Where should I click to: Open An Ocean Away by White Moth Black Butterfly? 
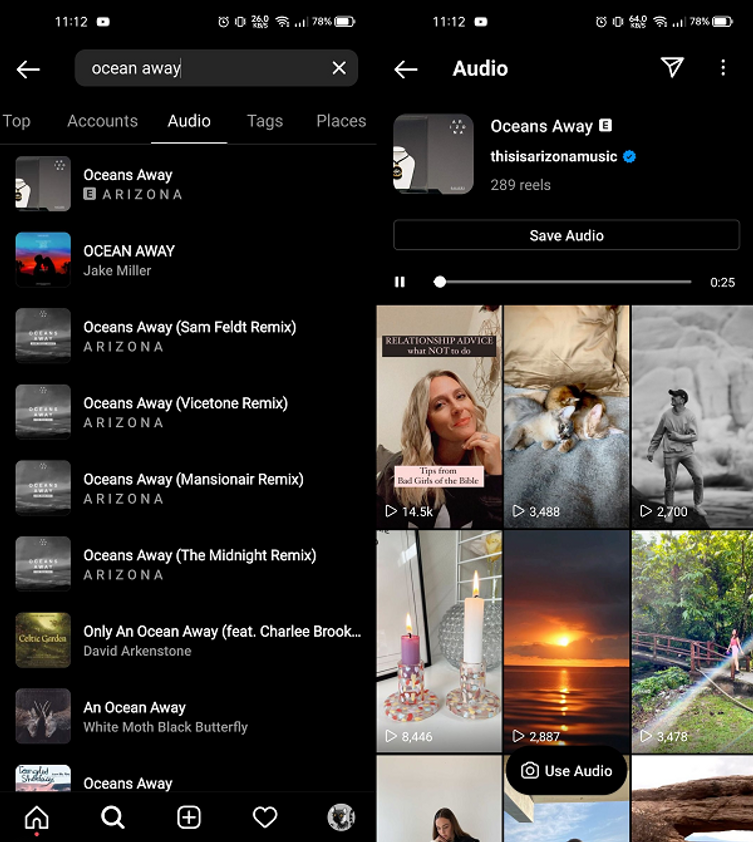pyautogui.click(x=165, y=716)
